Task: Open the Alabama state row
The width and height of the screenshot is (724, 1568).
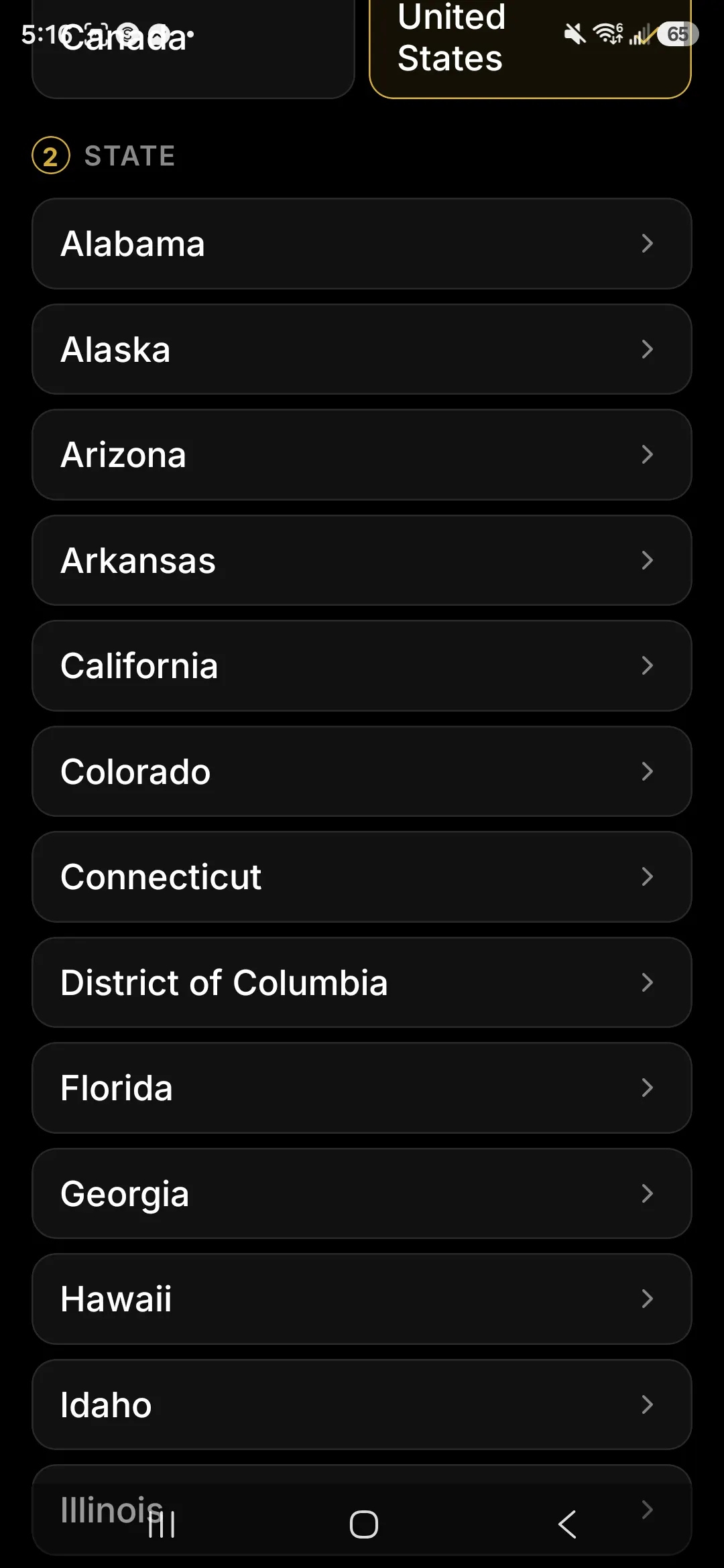Action: point(362,243)
